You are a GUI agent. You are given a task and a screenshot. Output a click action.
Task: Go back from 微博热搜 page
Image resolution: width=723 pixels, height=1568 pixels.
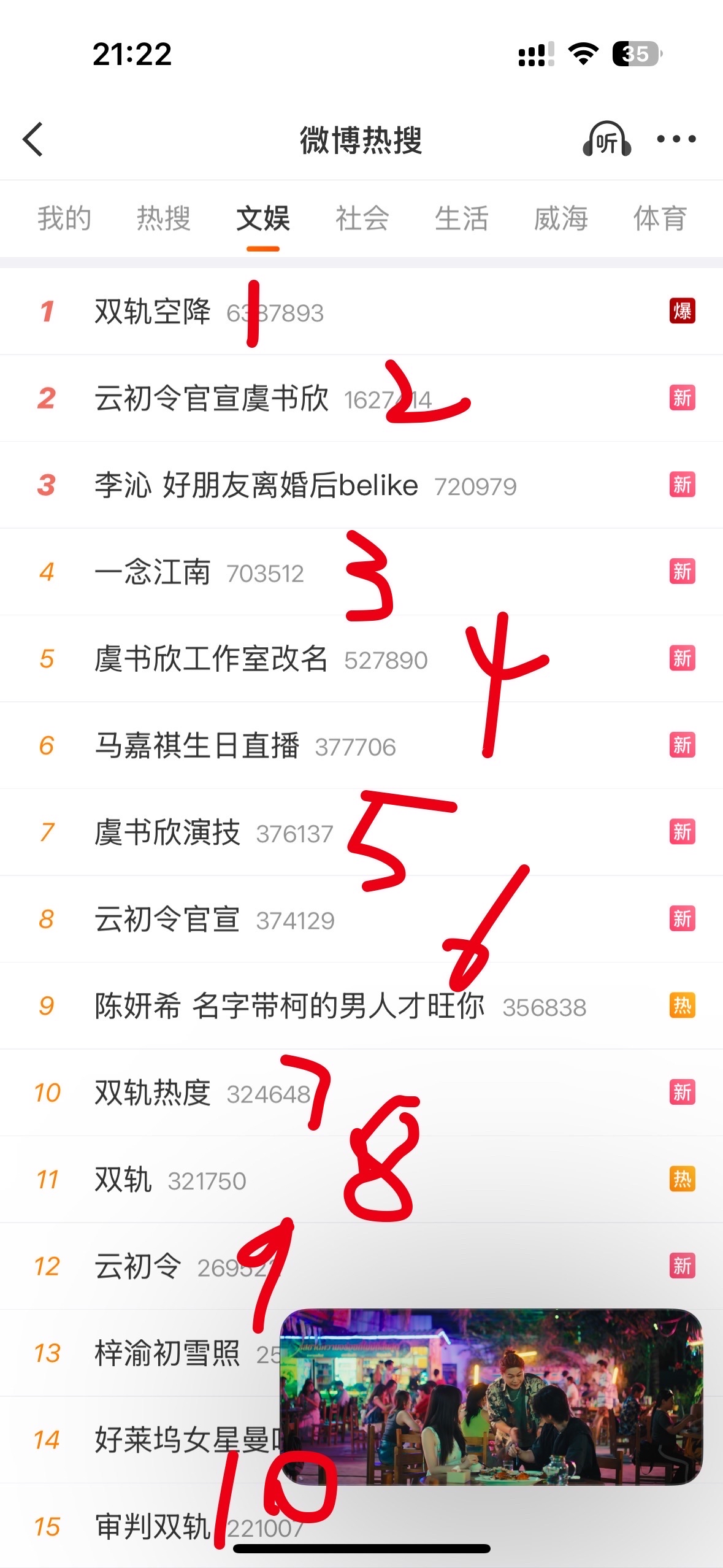point(34,139)
